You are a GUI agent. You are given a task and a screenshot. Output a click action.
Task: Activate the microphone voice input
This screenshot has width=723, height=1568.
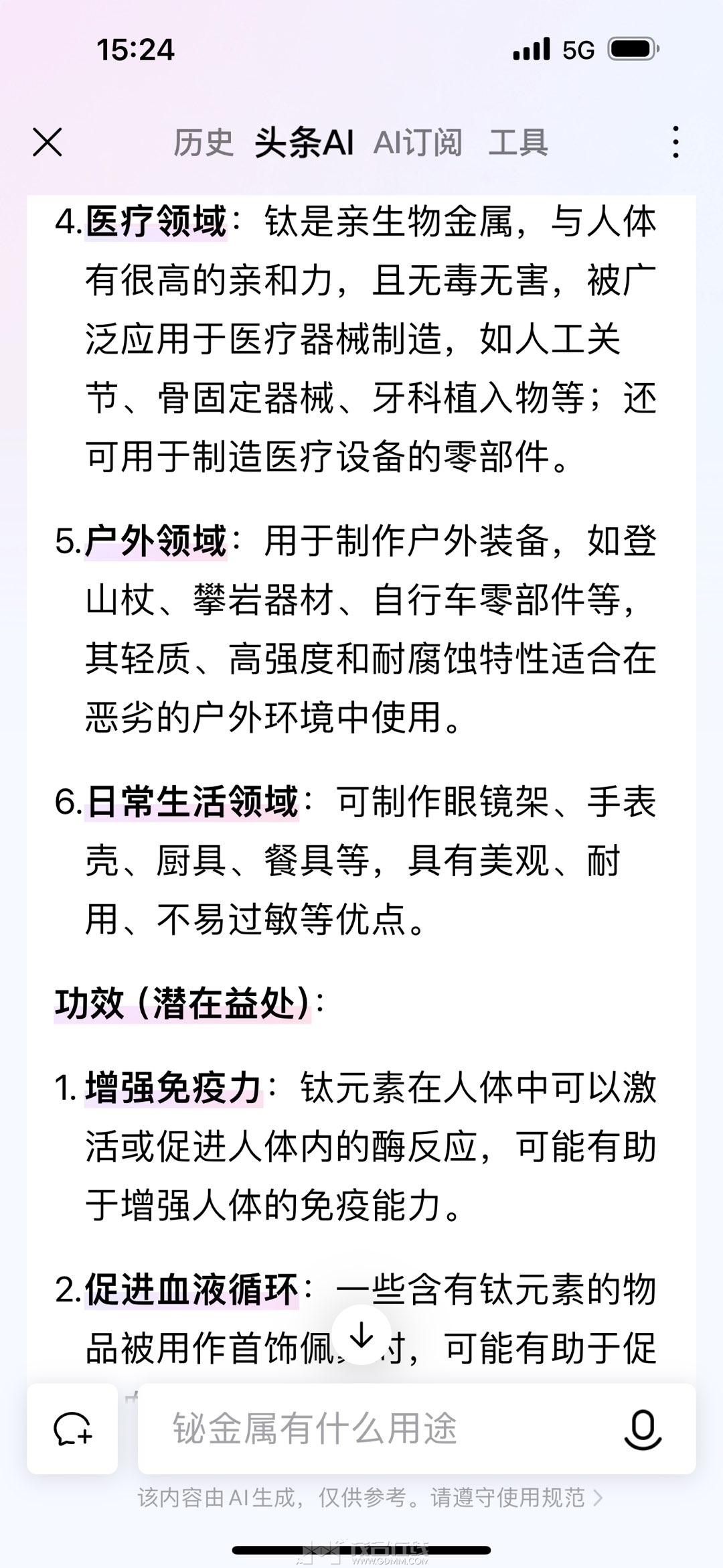(643, 1429)
